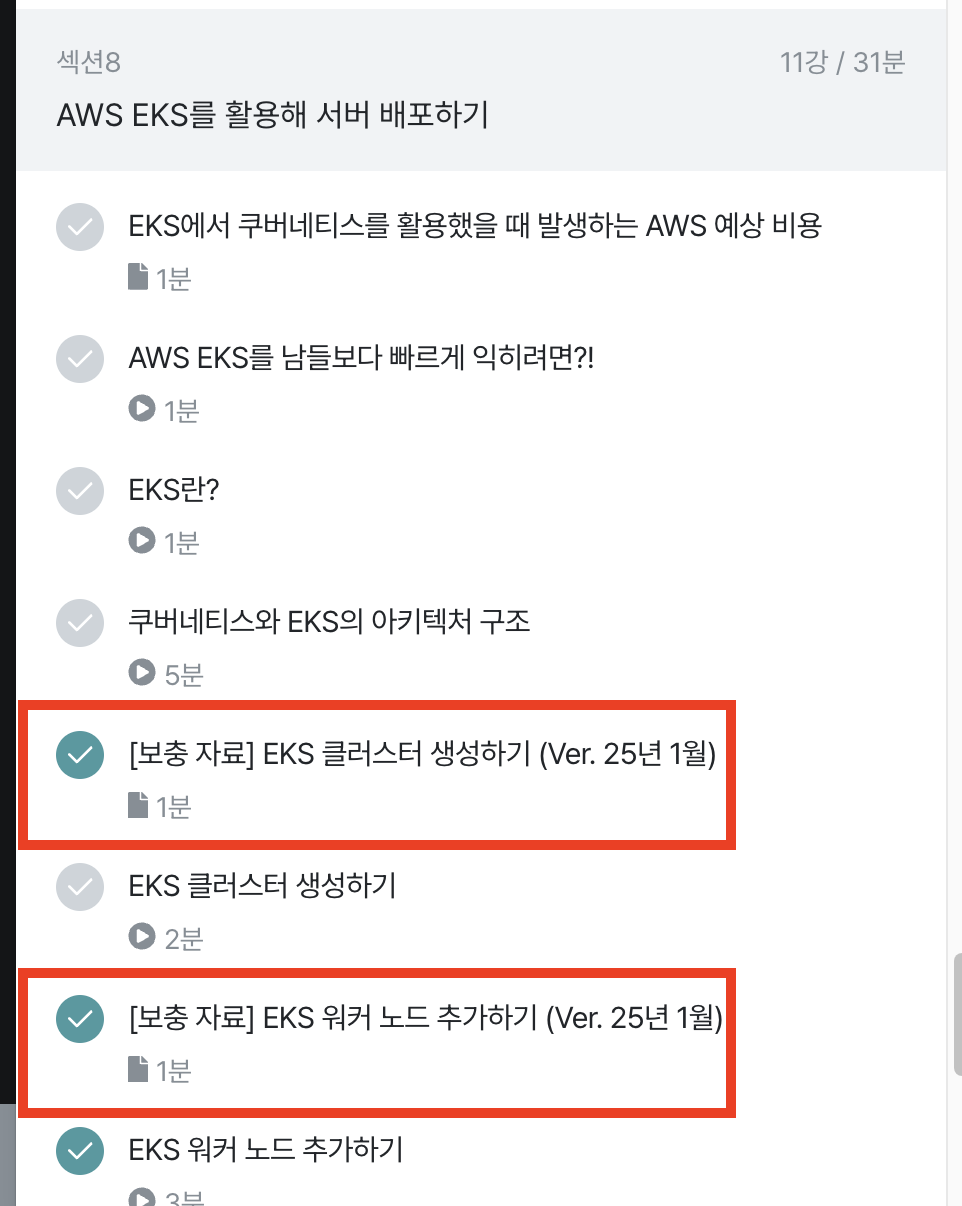Collapse 섹션8 AWS EKS를 활용해 서버 배포하기 header

(480, 90)
